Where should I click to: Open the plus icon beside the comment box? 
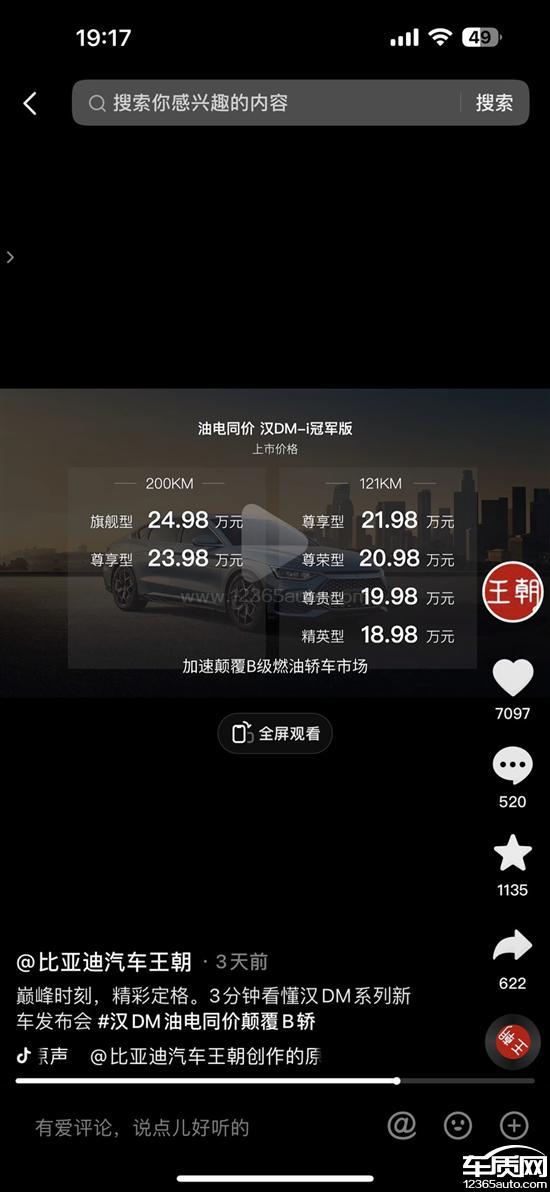[x=514, y=1125]
